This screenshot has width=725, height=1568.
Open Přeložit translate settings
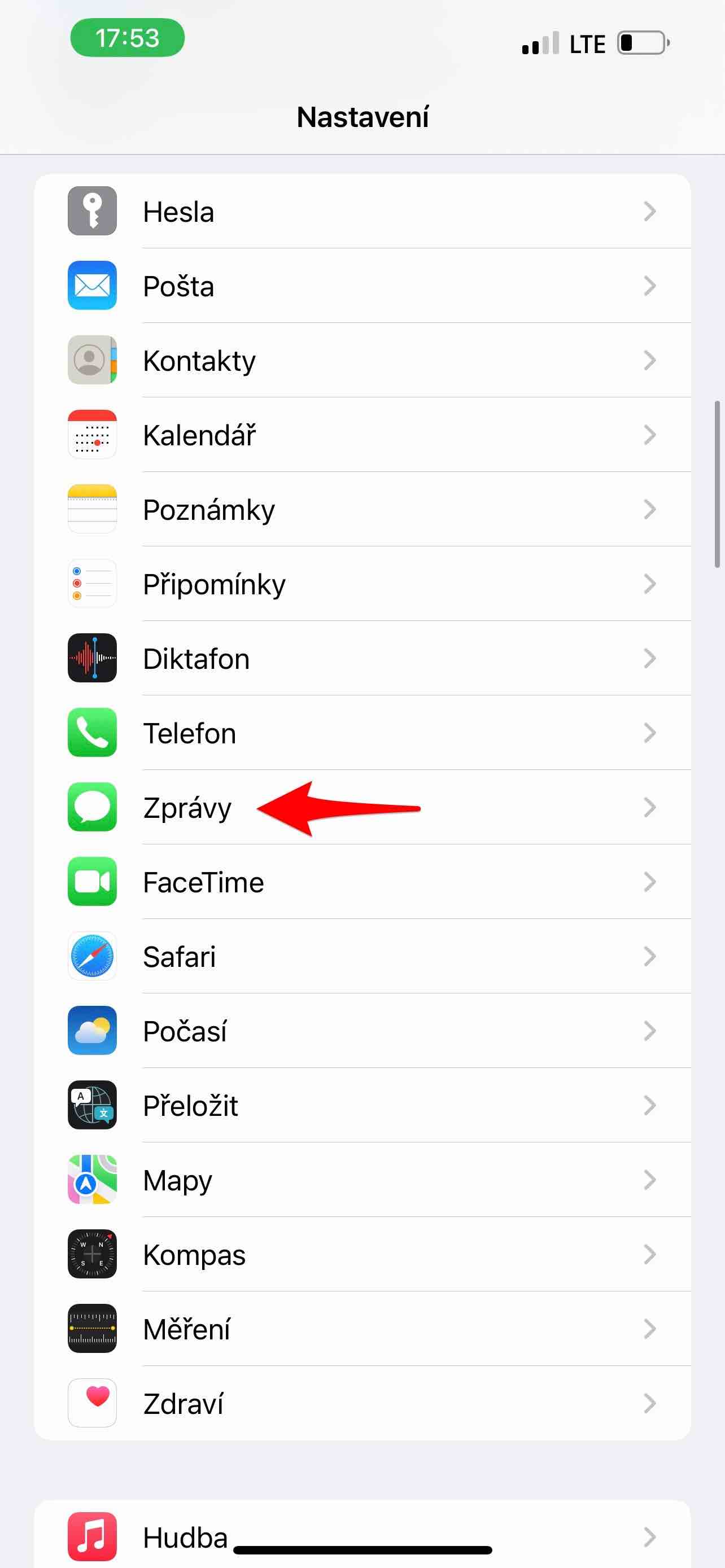(361, 1105)
